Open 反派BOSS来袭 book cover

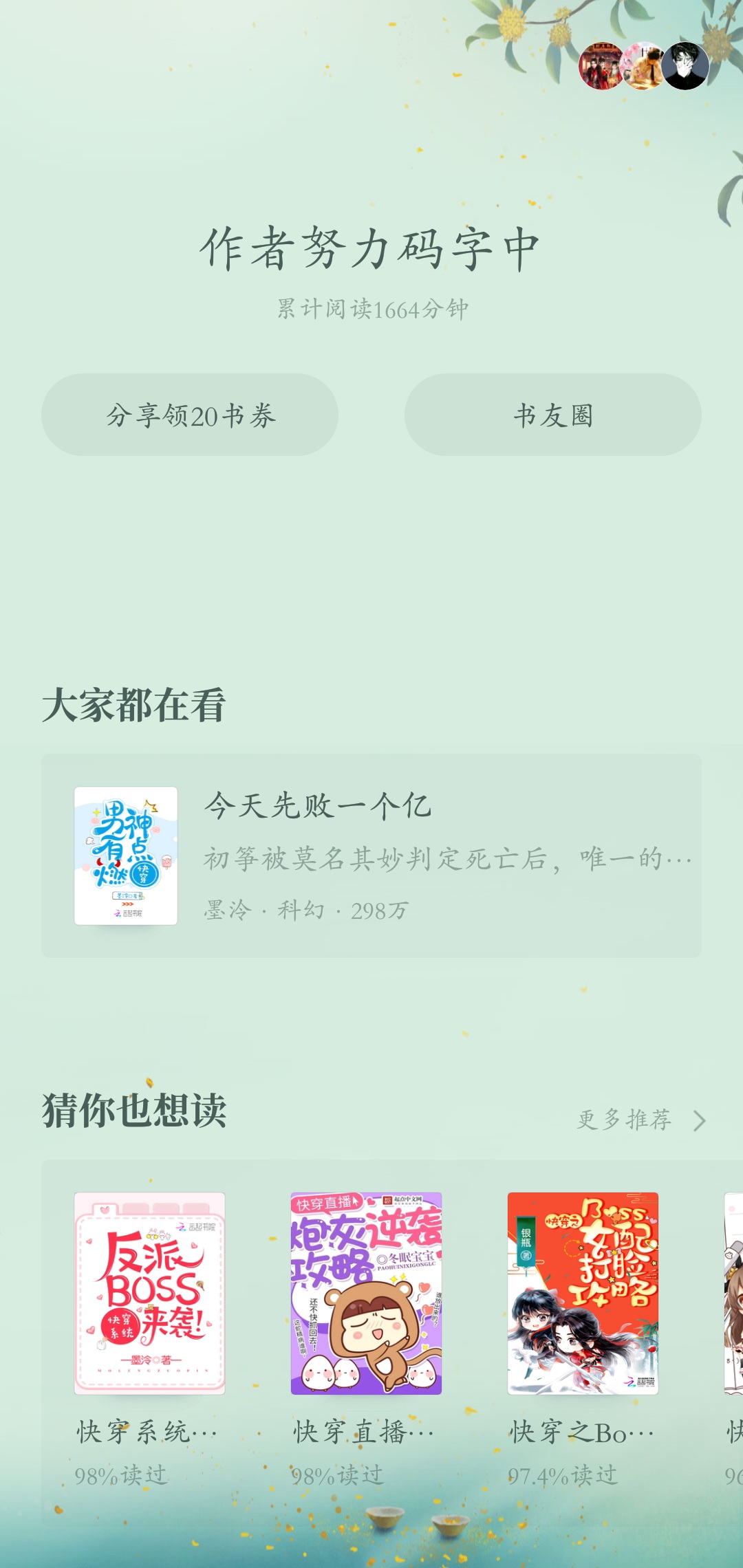click(149, 1293)
